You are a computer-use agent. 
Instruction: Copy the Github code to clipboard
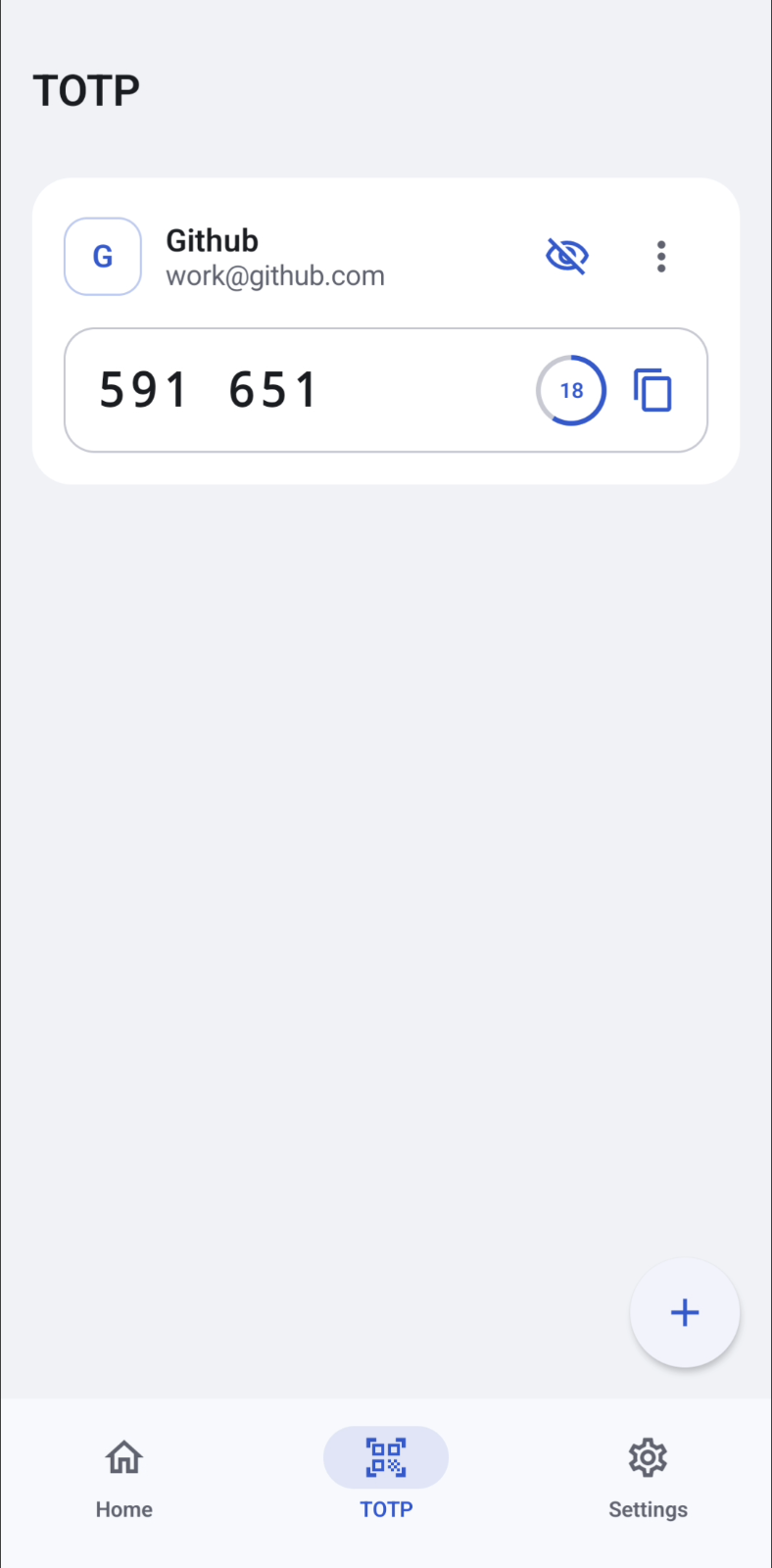tap(652, 390)
